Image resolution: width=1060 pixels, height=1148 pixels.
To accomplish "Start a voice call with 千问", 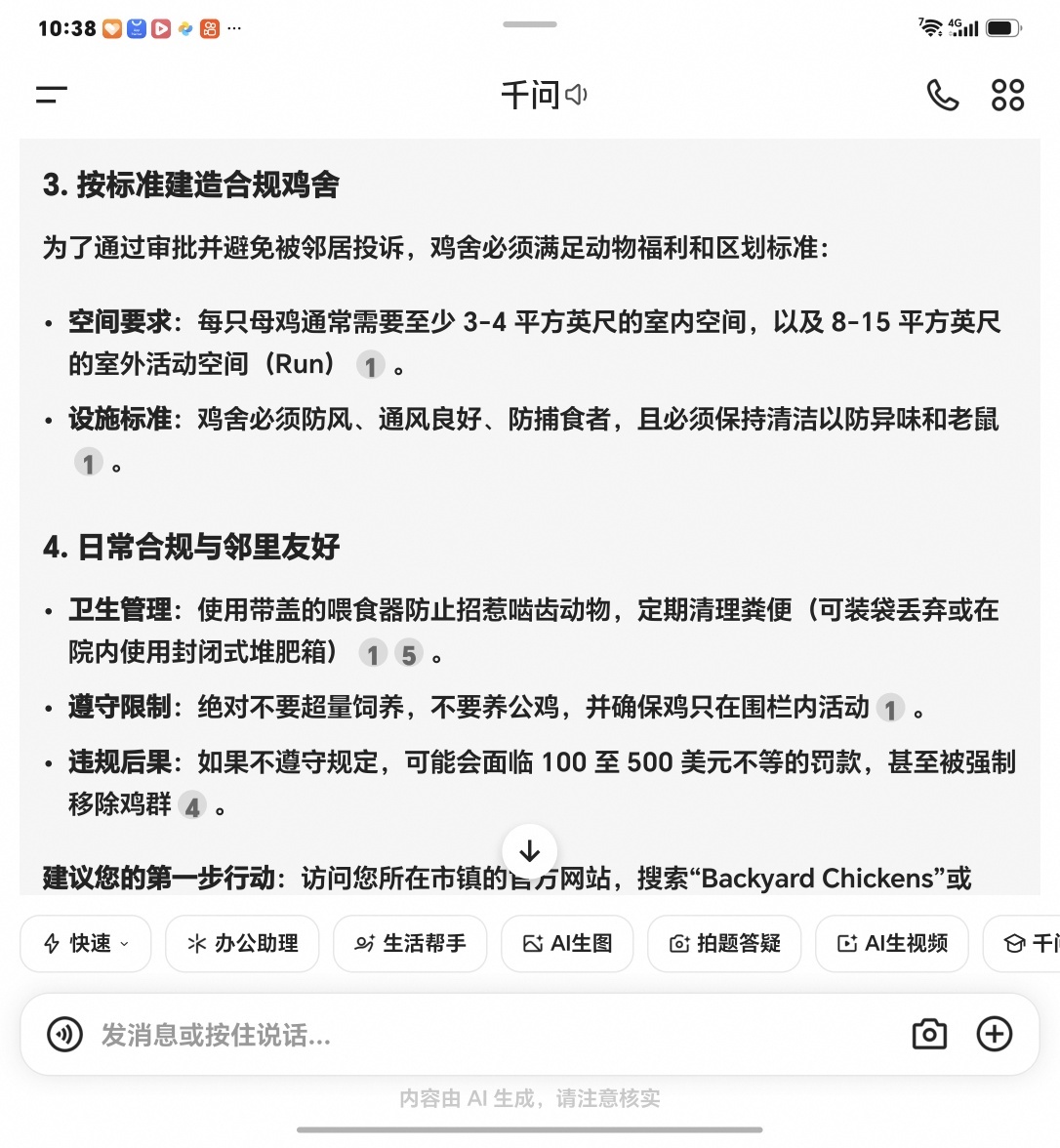I will click(x=942, y=96).
